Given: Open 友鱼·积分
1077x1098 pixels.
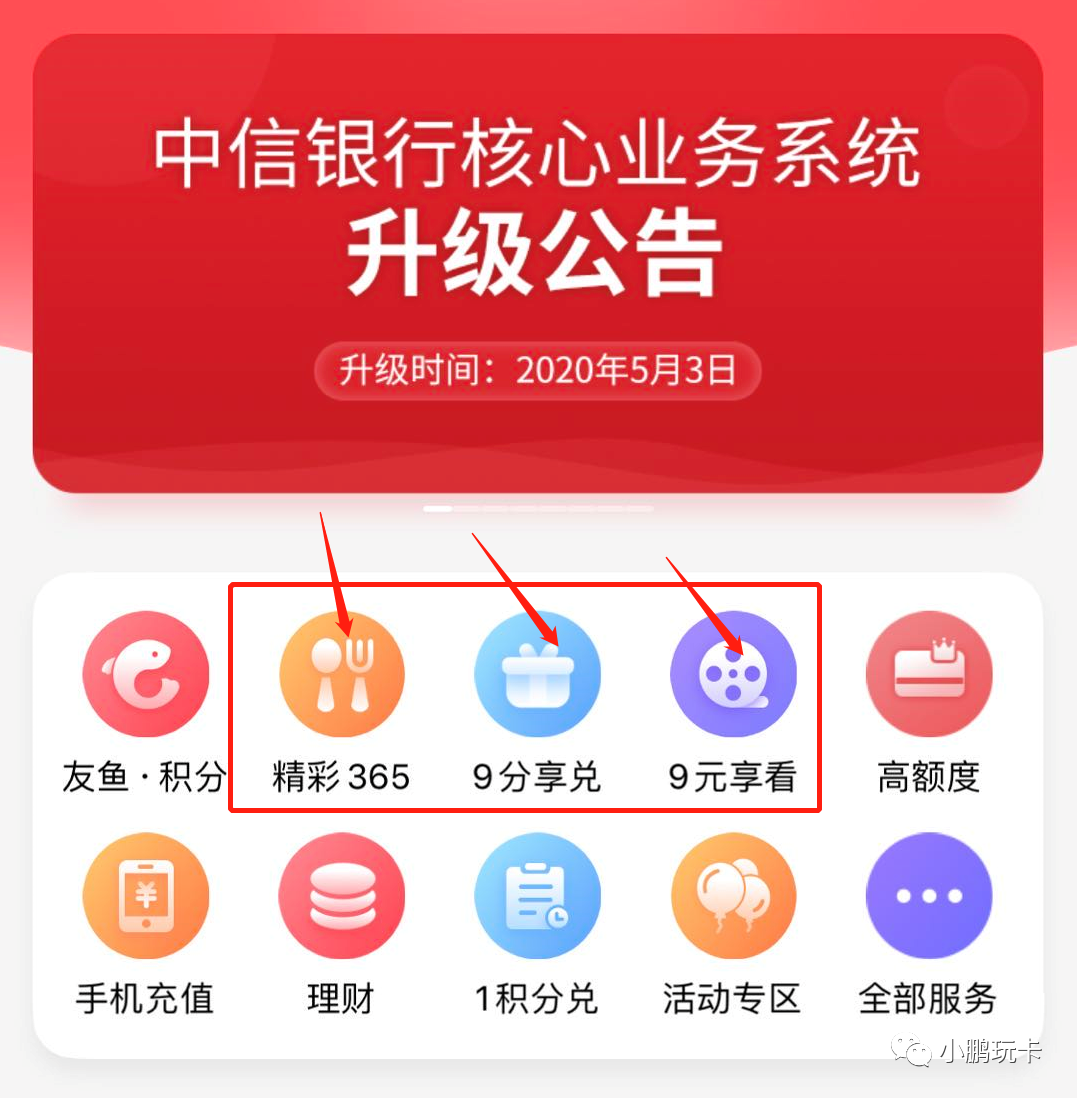Looking at the screenshot, I should [x=146, y=673].
